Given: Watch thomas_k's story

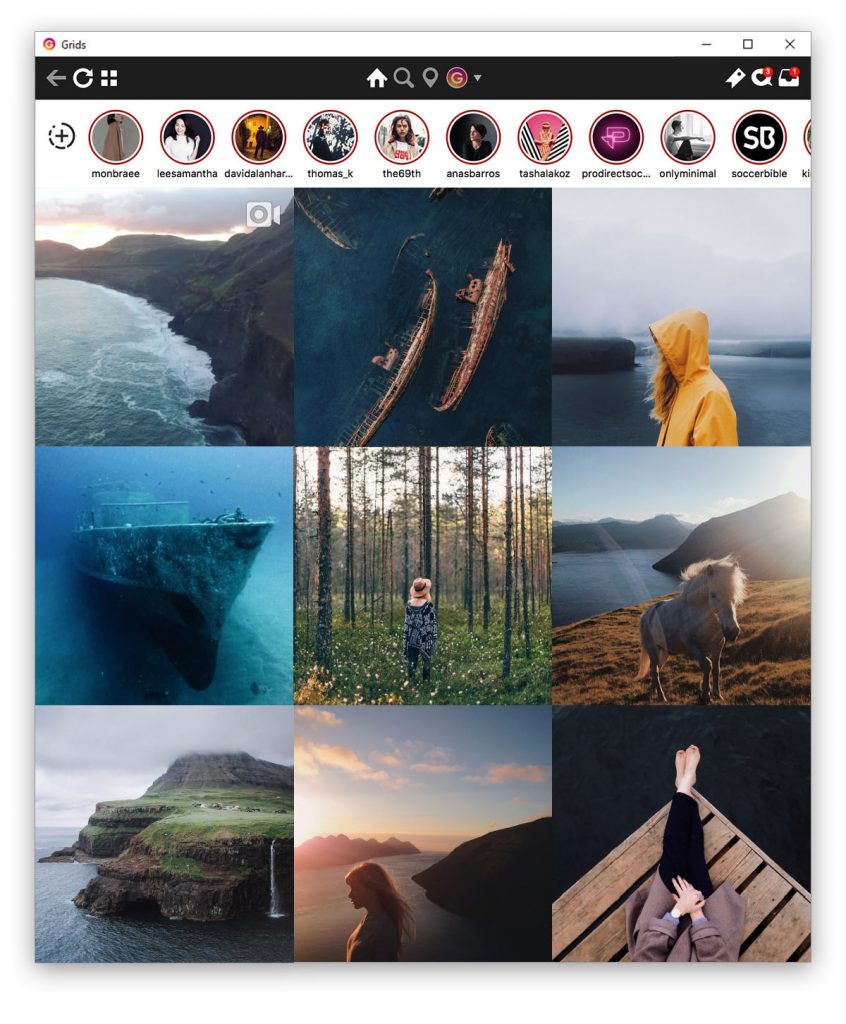Looking at the screenshot, I should (x=330, y=137).
